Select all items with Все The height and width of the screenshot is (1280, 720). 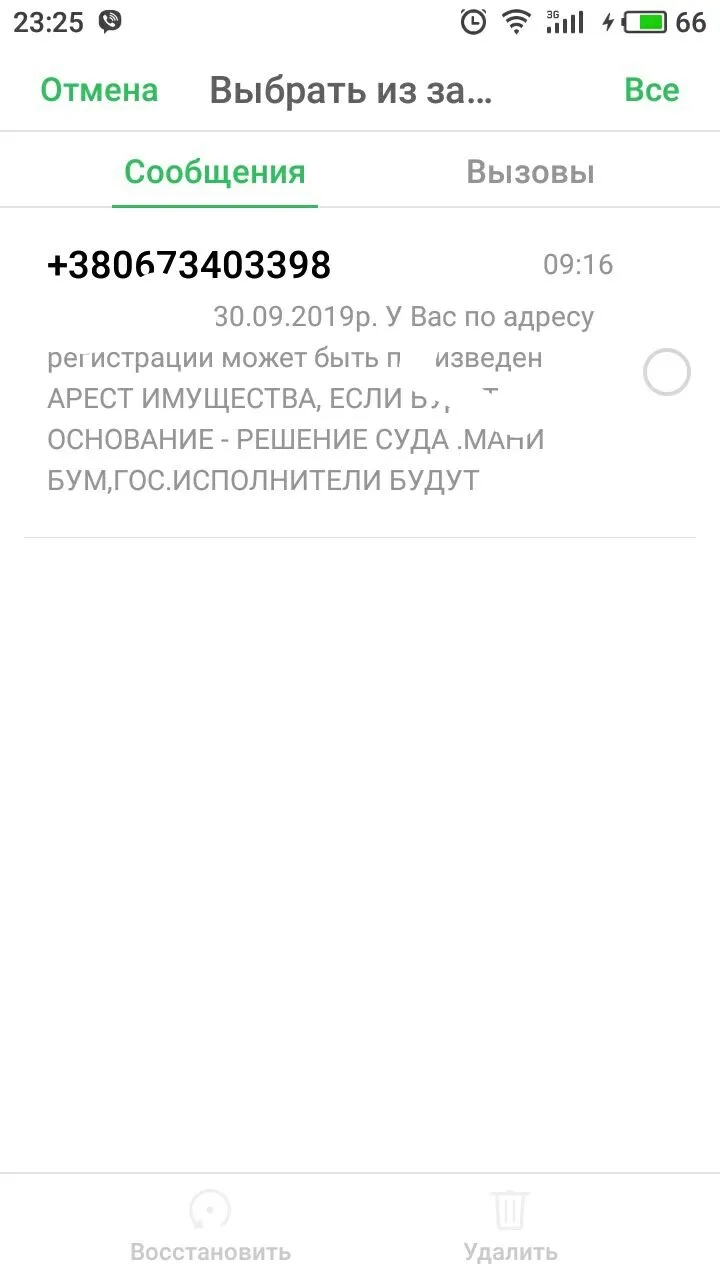[x=651, y=90]
